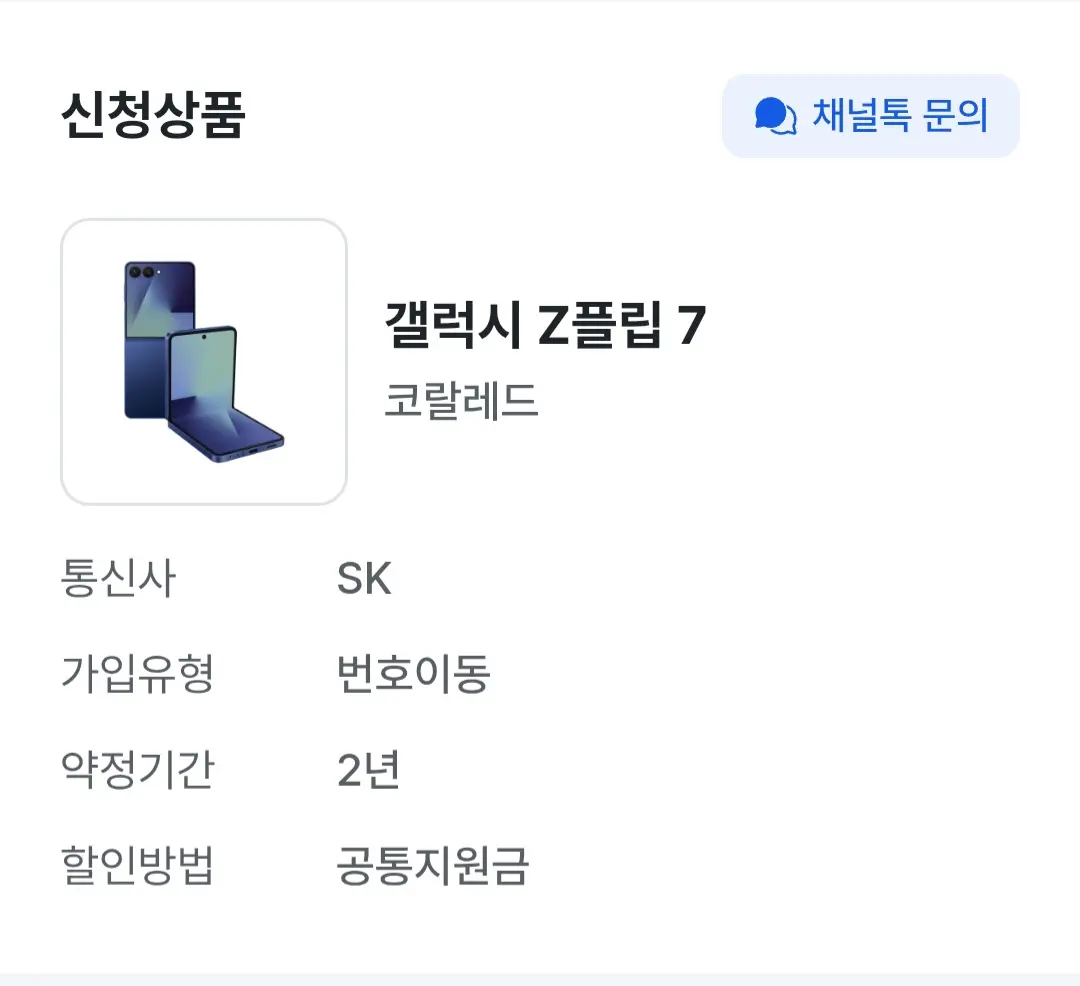The height and width of the screenshot is (986, 1080).
Task: Open the 채널톡 문의 chat inquiry
Action: (x=870, y=116)
